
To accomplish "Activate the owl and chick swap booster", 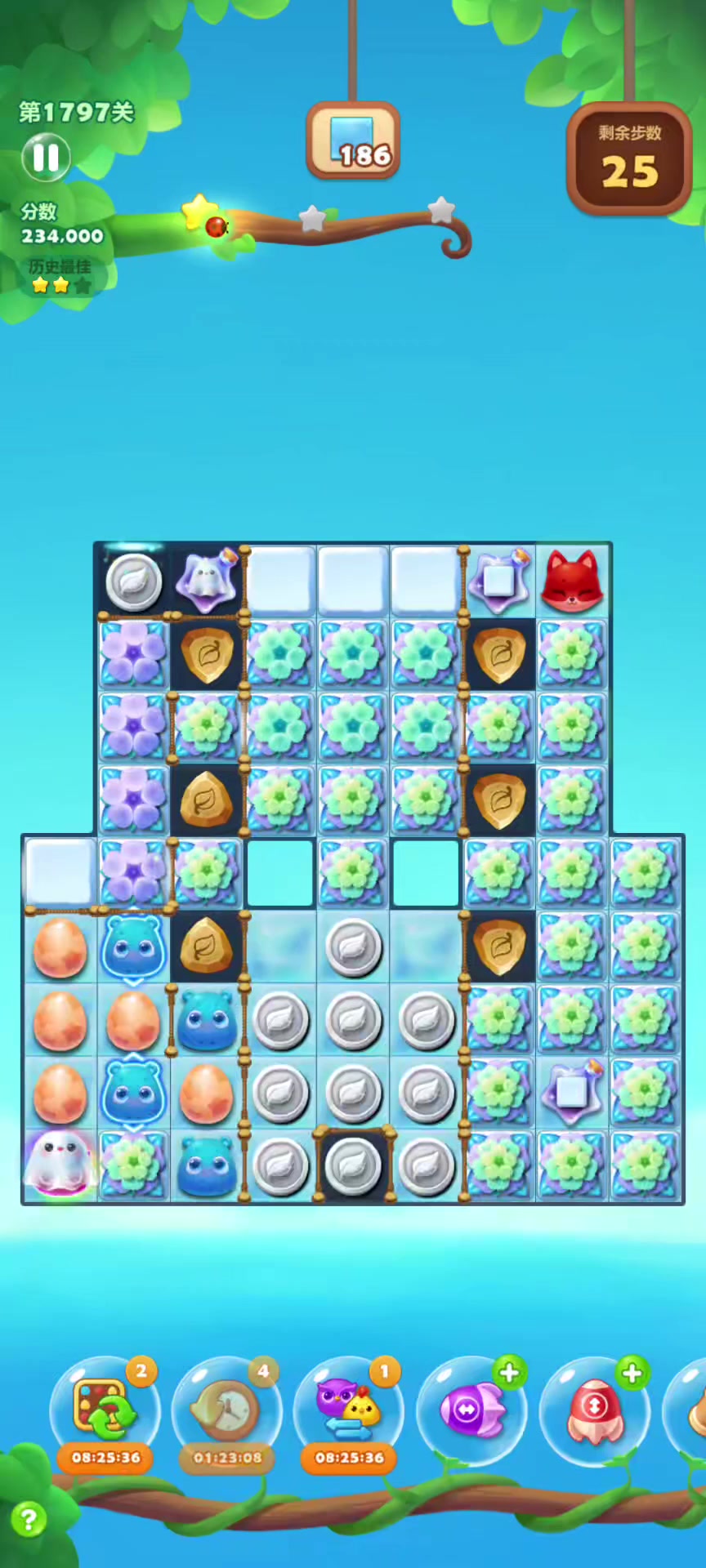I will pos(349,1409).
